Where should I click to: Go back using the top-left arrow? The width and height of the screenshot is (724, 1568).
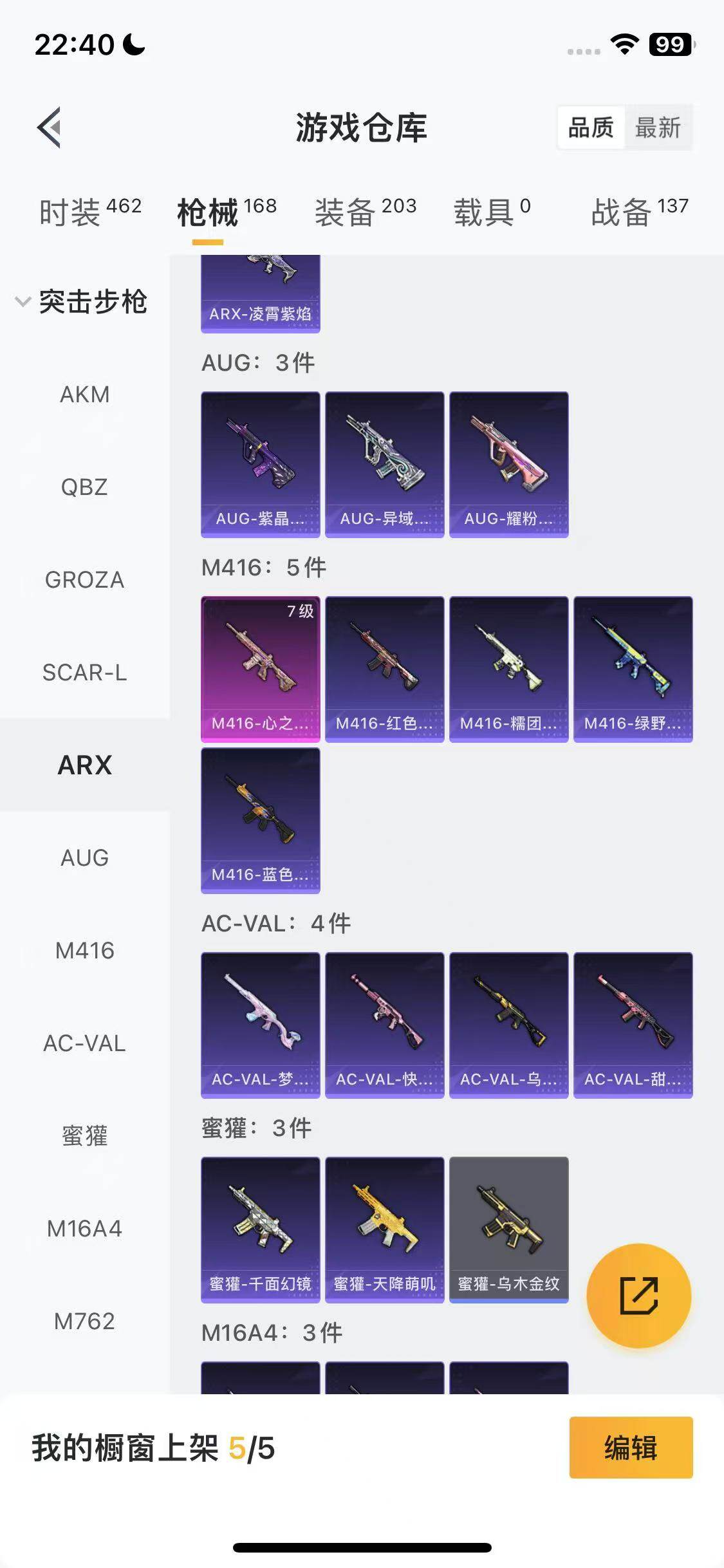pos(50,127)
